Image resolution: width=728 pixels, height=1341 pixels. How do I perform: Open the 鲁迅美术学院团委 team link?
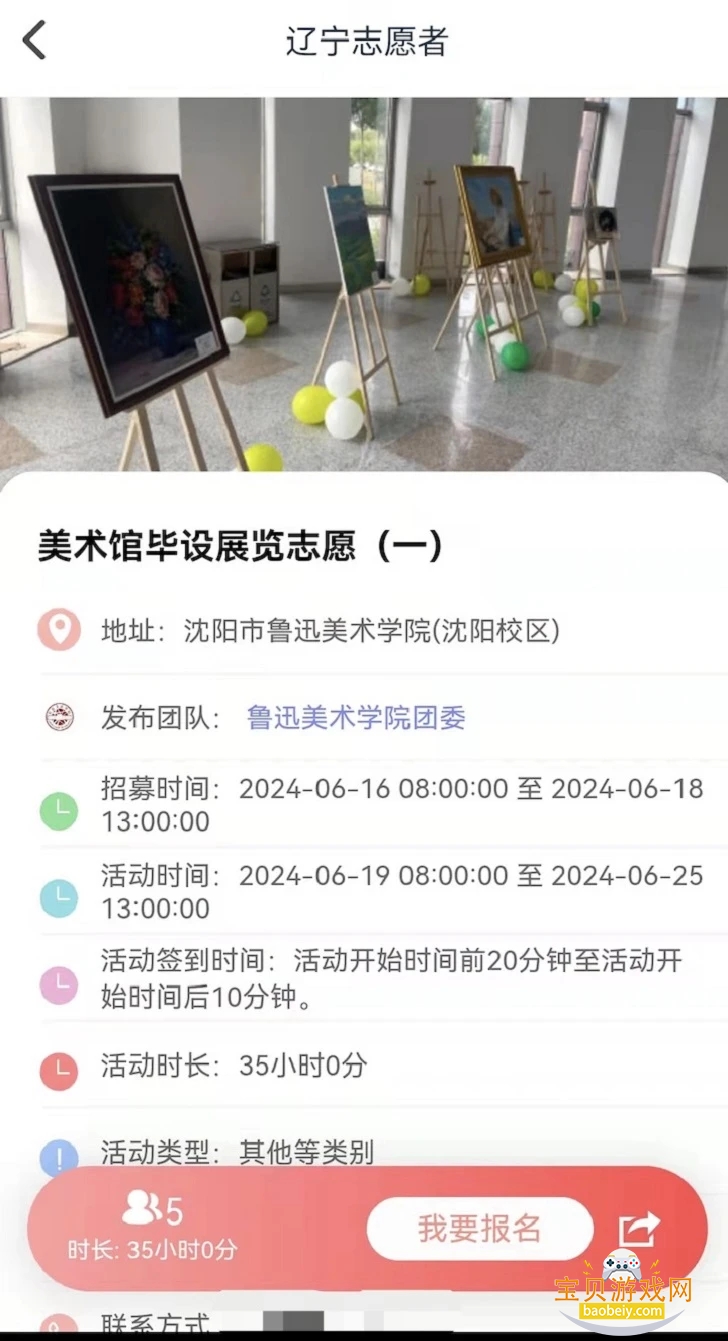[x=355, y=717]
